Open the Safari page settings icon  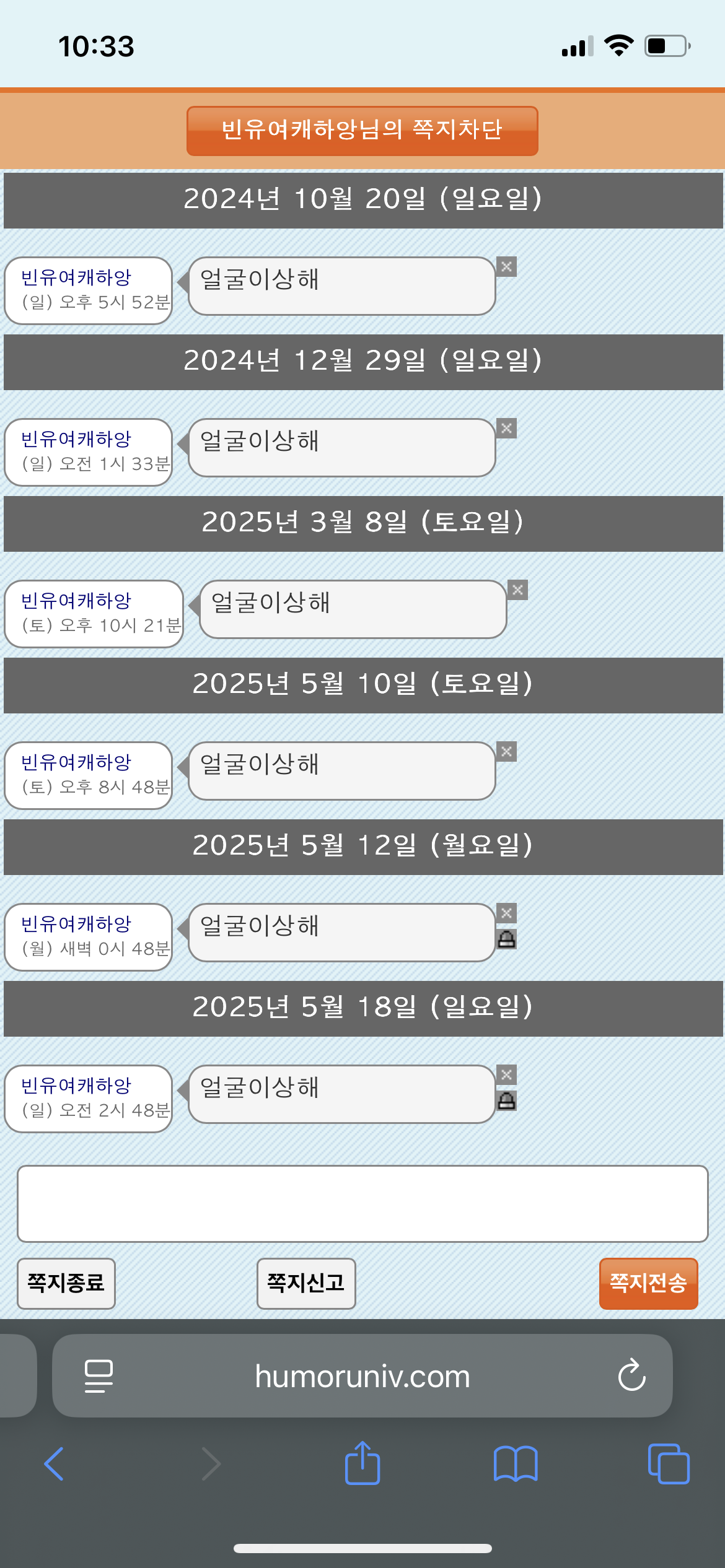click(x=99, y=1376)
